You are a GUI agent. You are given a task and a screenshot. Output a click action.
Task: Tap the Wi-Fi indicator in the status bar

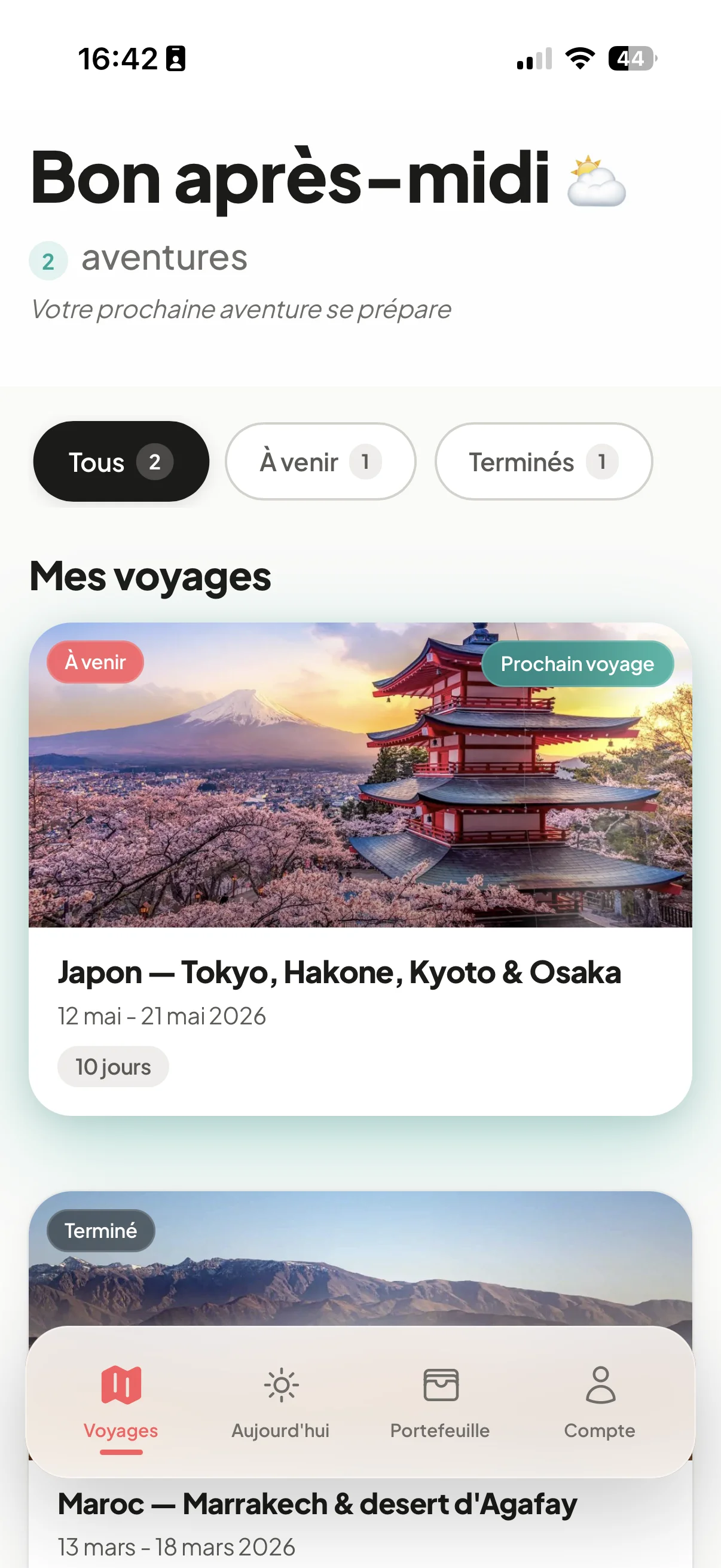tap(579, 58)
